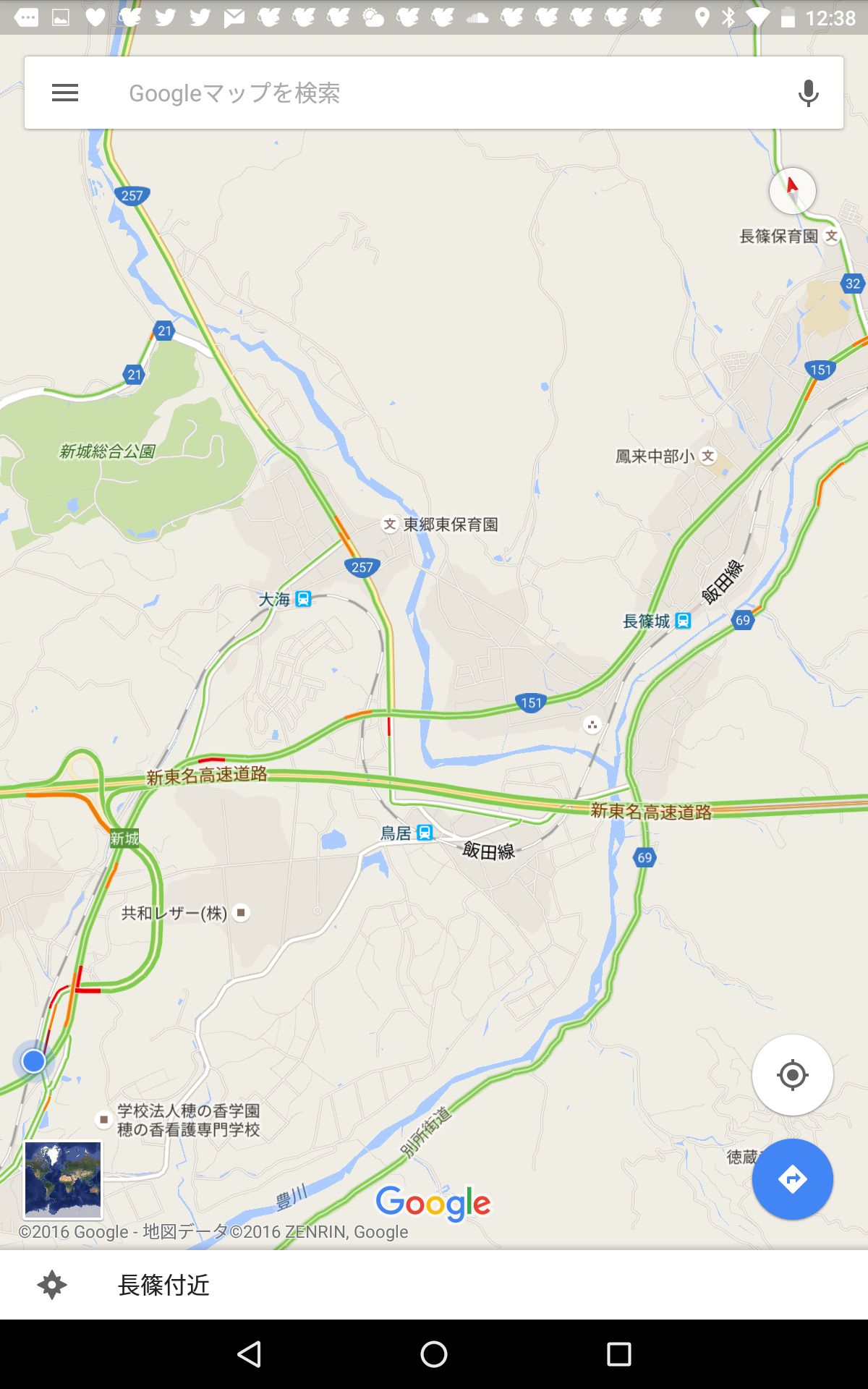This screenshot has width=868, height=1389.
Task: Reset map orientation with the compass
Action: (792, 191)
